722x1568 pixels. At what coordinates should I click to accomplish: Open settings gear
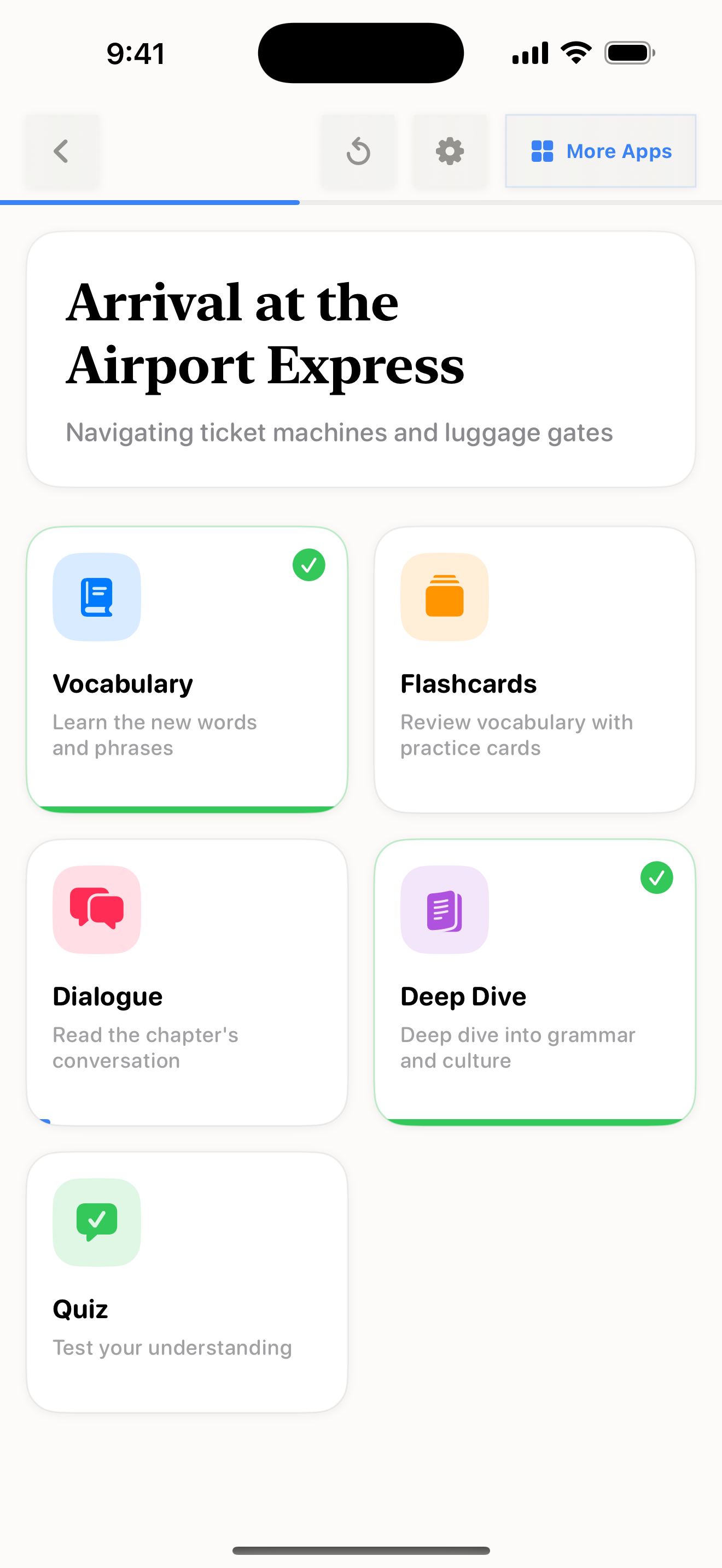450,151
